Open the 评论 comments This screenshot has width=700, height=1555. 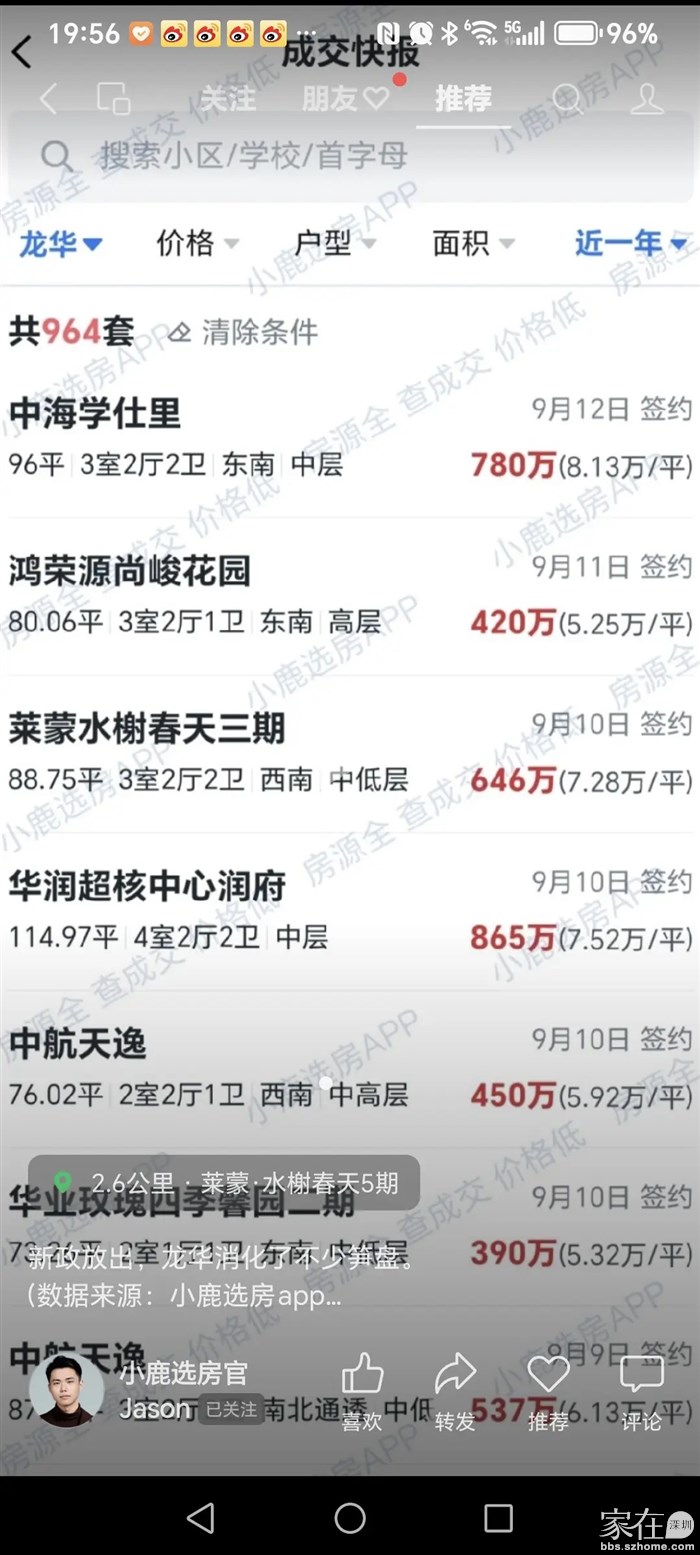pos(641,1390)
